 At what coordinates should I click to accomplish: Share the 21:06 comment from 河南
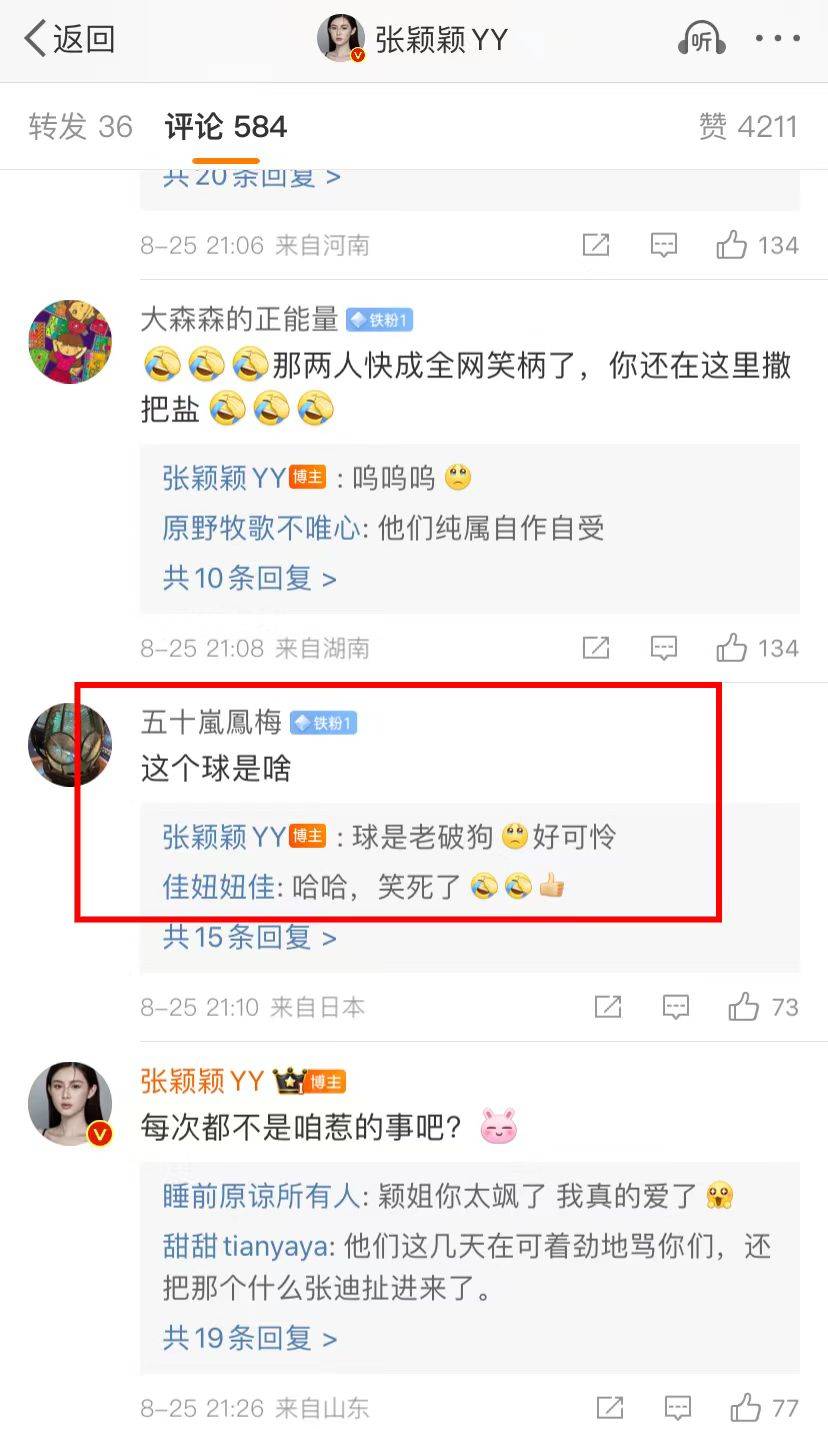(596, 245)
